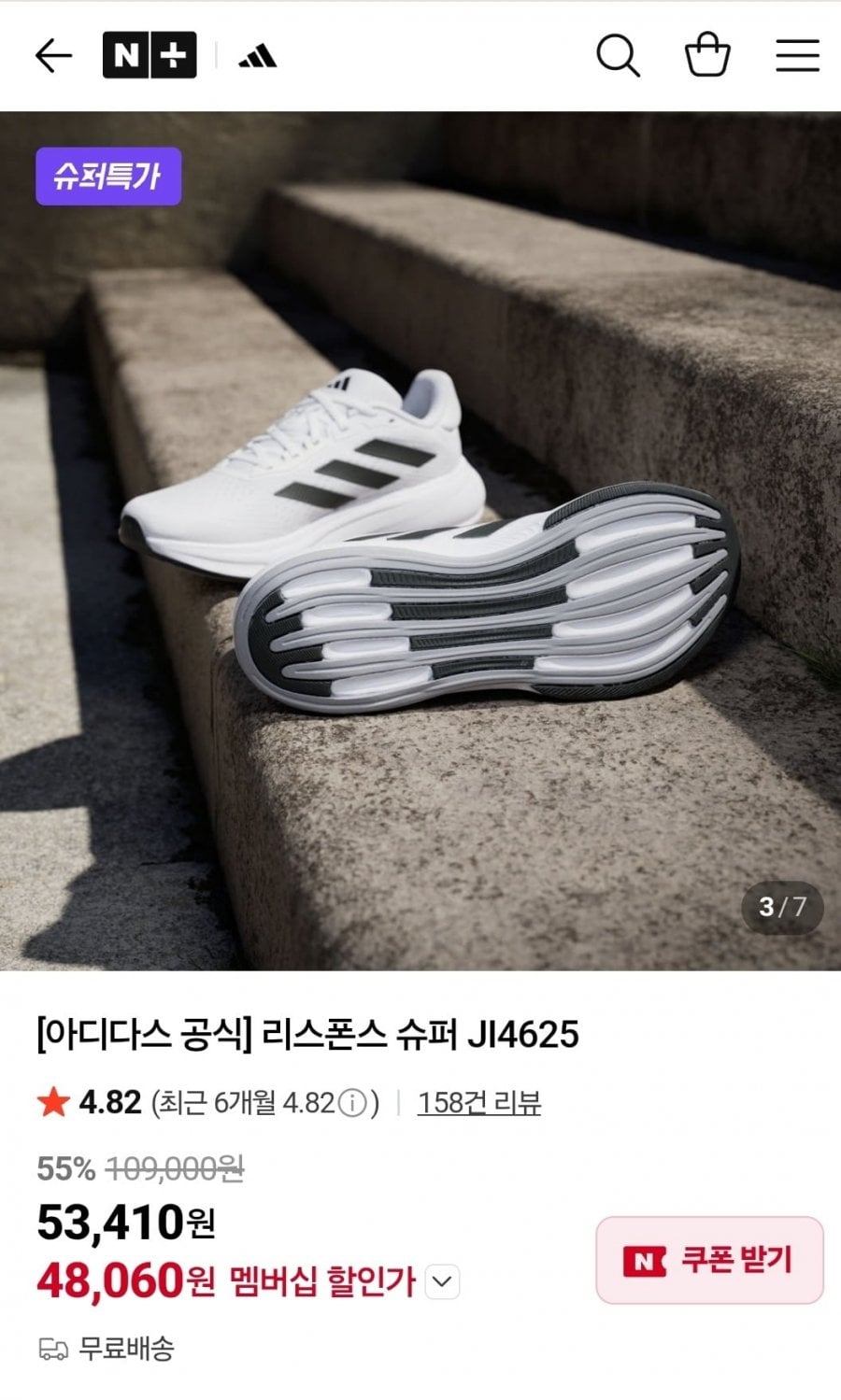
Task: Open the search magnifier icon
Action: coord(618,56)
